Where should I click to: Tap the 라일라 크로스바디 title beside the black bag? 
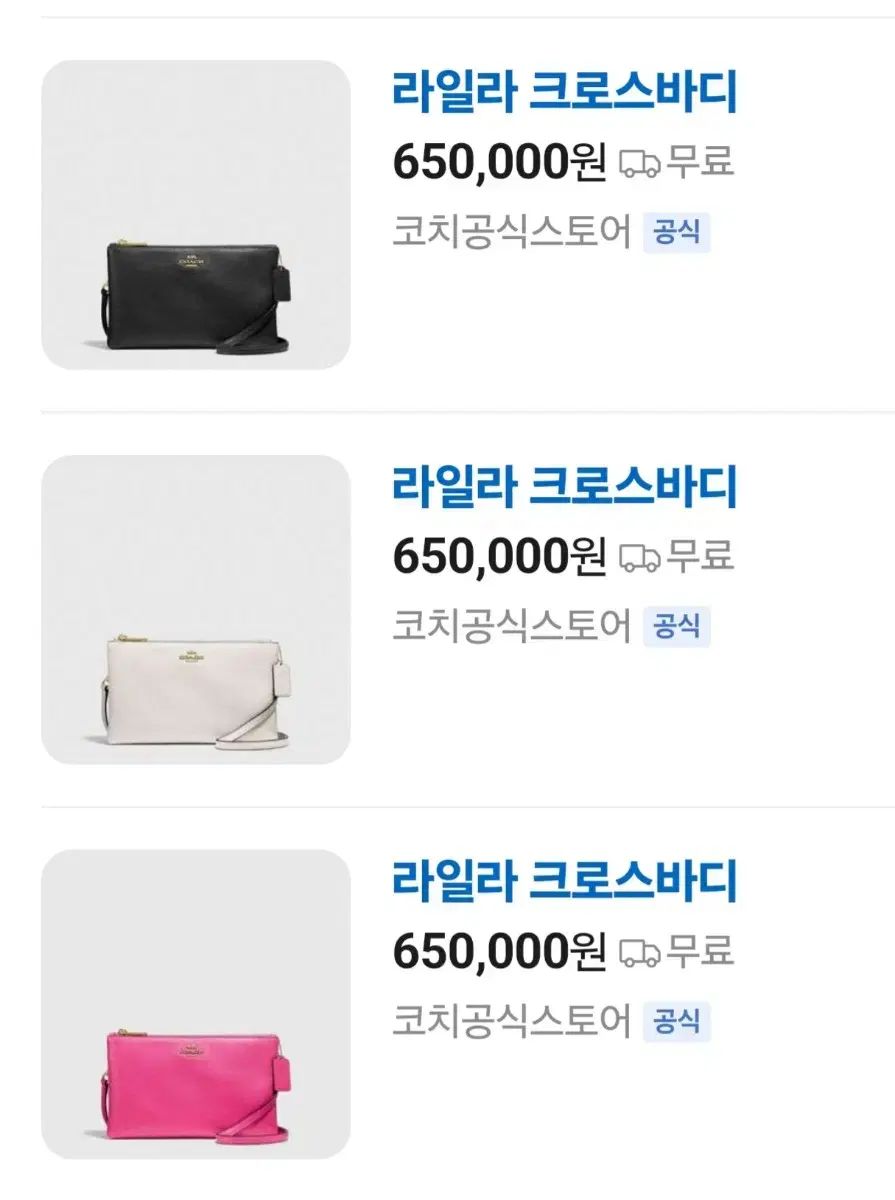[564, 93]
